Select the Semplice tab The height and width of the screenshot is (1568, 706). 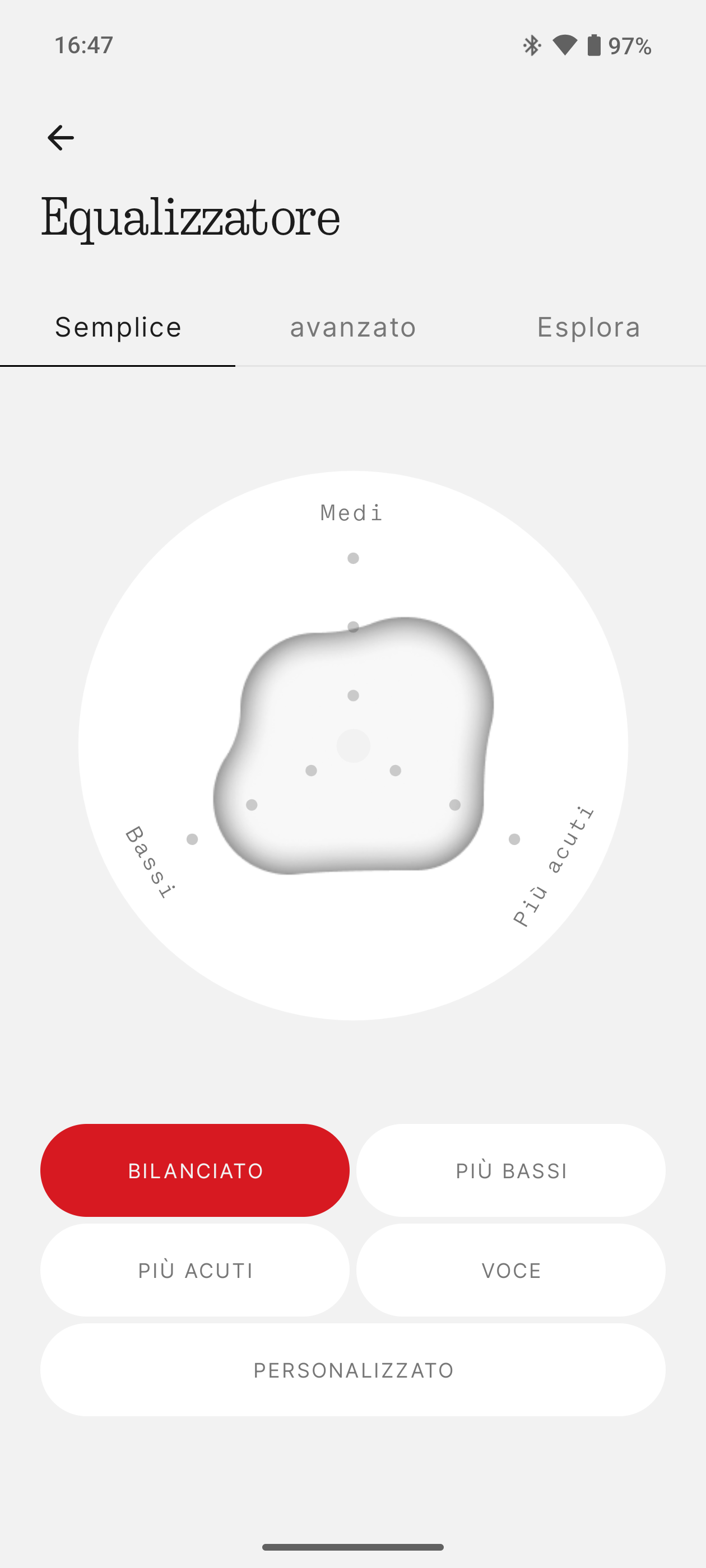tap(118, 328)
